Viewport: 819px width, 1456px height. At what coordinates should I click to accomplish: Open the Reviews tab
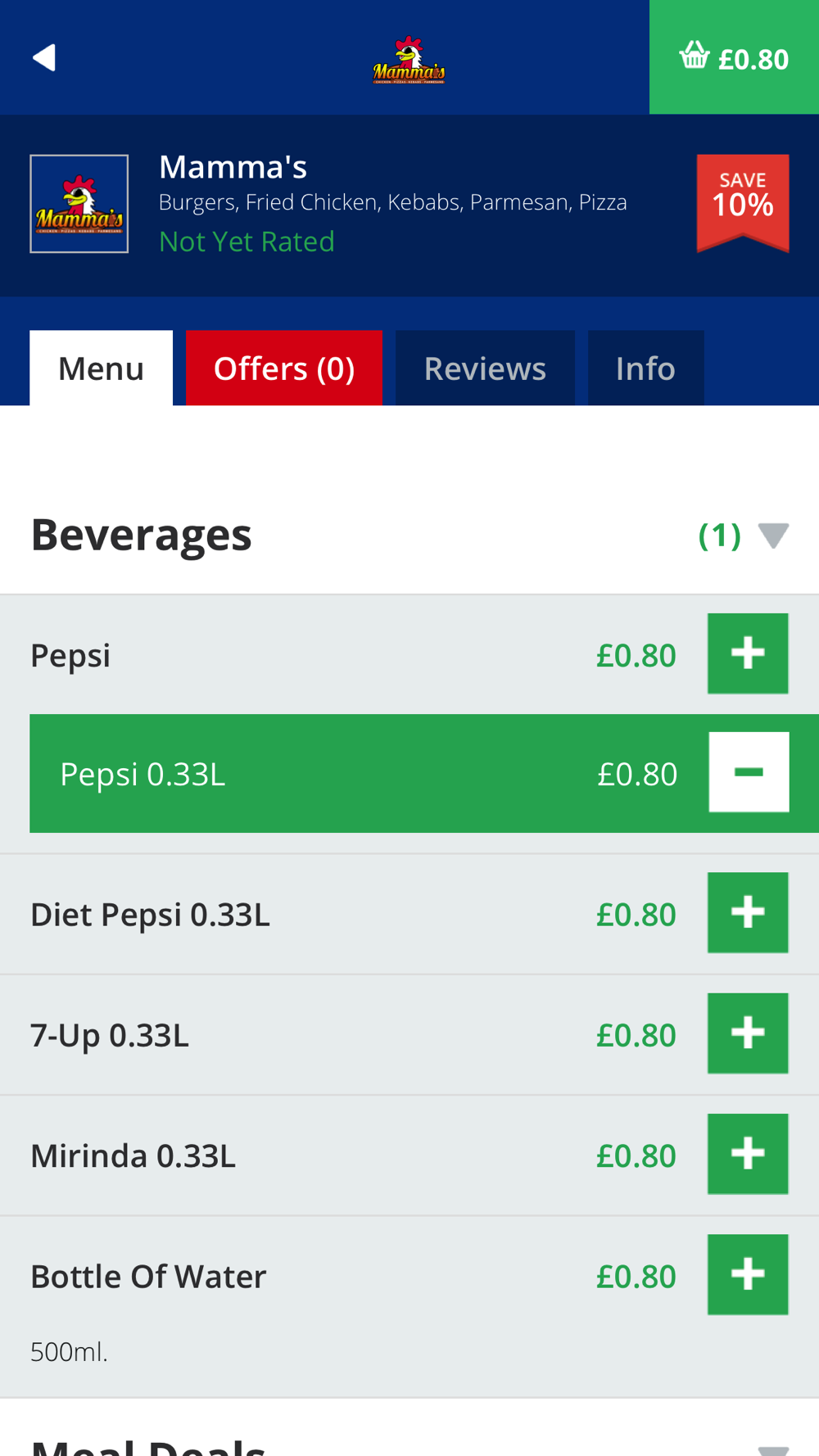(x=485, y=368)
